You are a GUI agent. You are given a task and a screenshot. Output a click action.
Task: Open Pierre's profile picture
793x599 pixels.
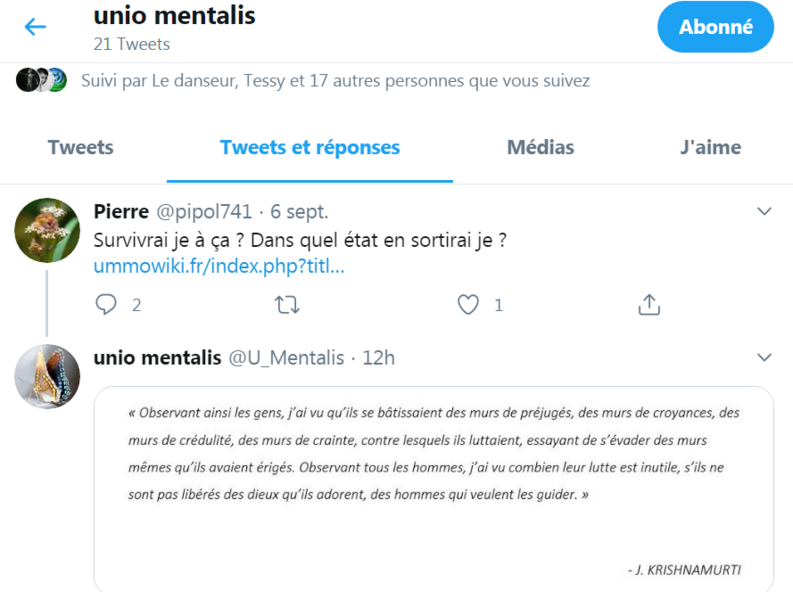47,231
